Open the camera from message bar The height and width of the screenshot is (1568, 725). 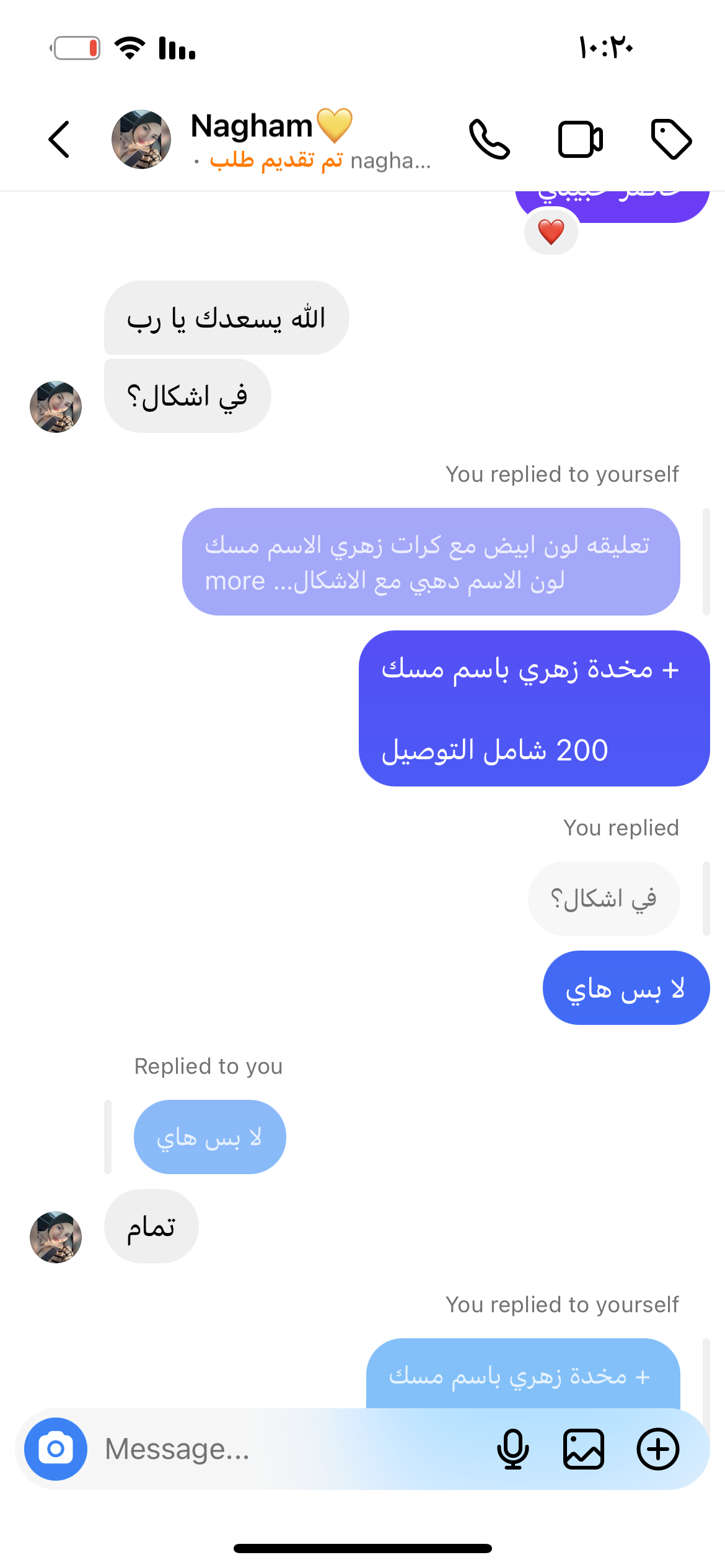click(x=56, y=1448)
